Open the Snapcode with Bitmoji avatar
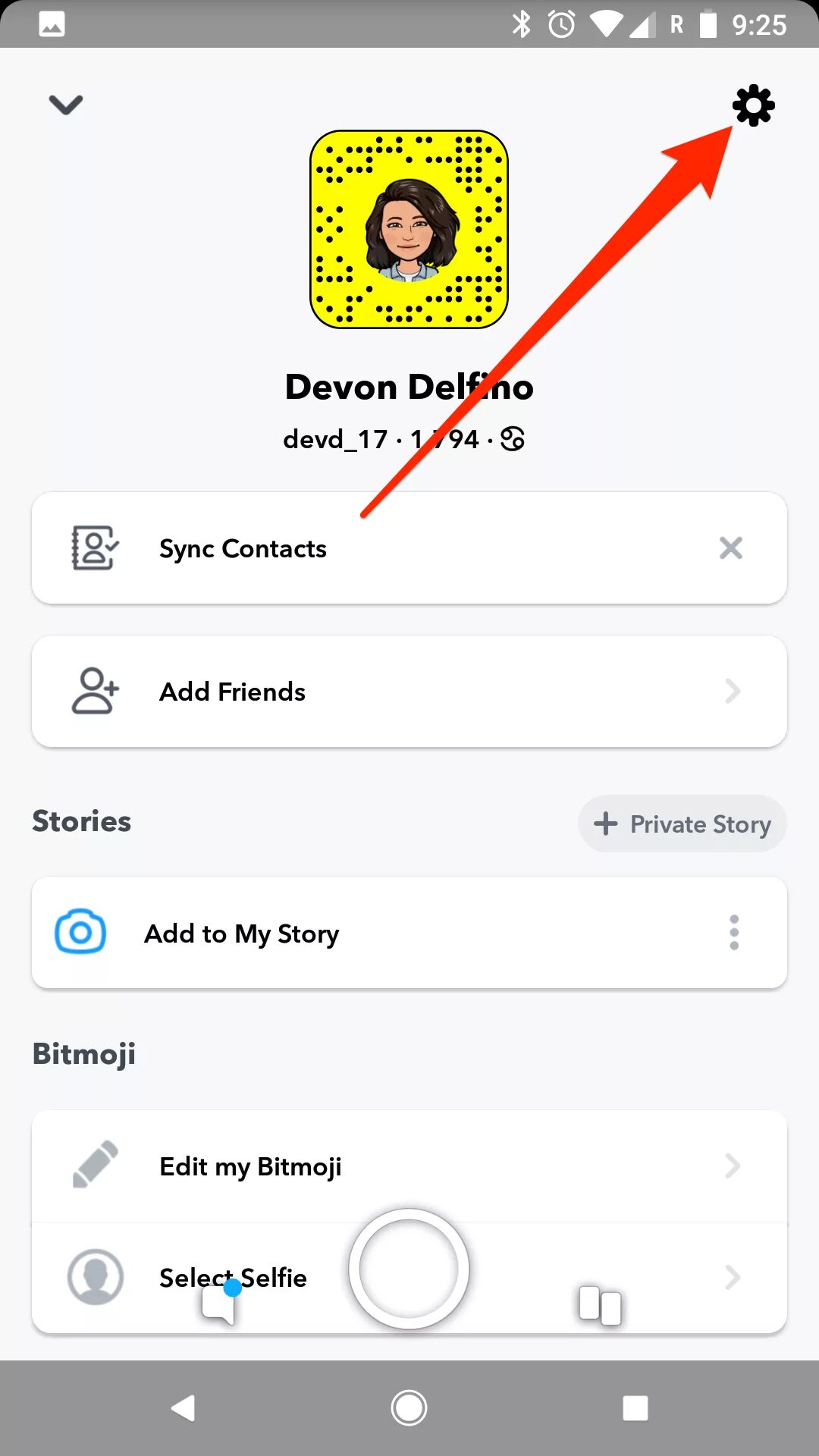The image size is (819, 1456). tap(409, 229)
